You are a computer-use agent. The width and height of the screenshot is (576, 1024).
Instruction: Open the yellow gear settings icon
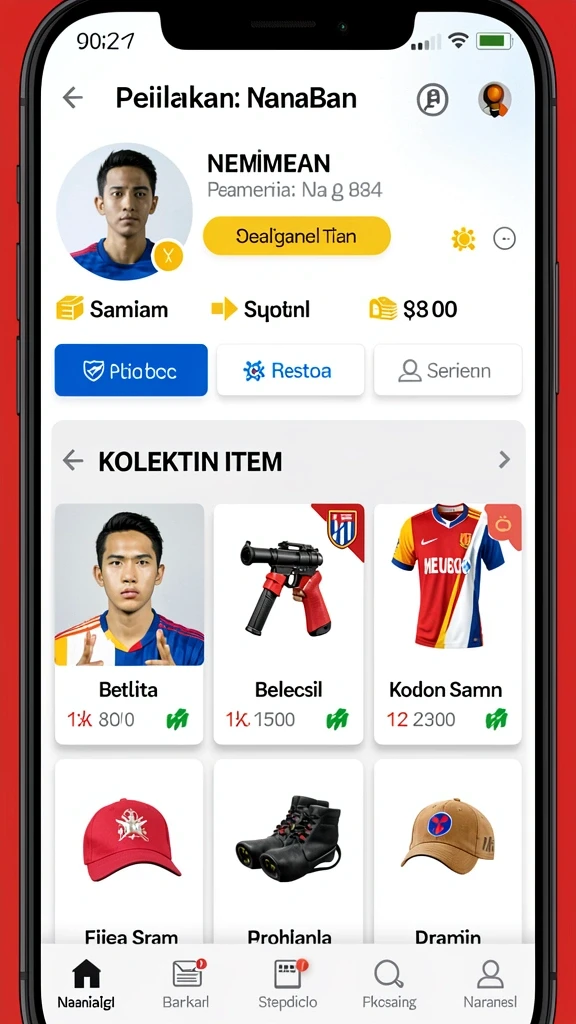(464, 240)
